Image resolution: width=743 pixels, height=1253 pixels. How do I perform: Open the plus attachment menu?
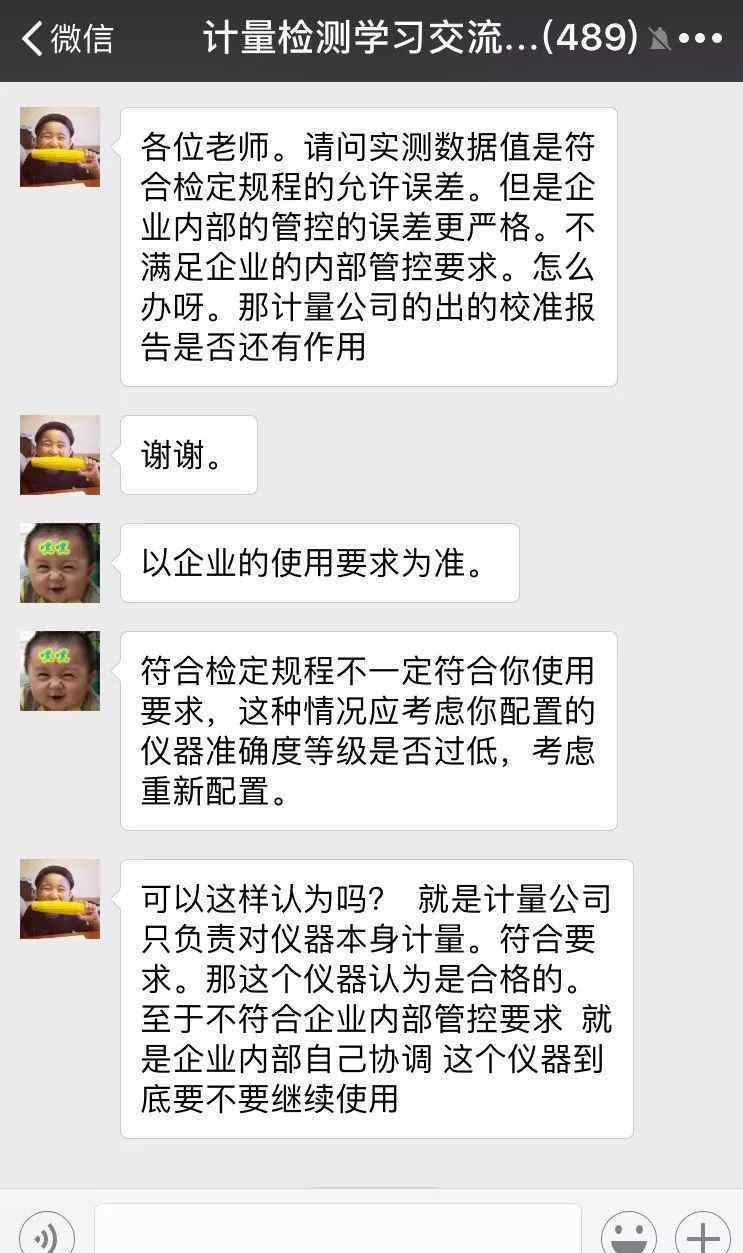702,1236
